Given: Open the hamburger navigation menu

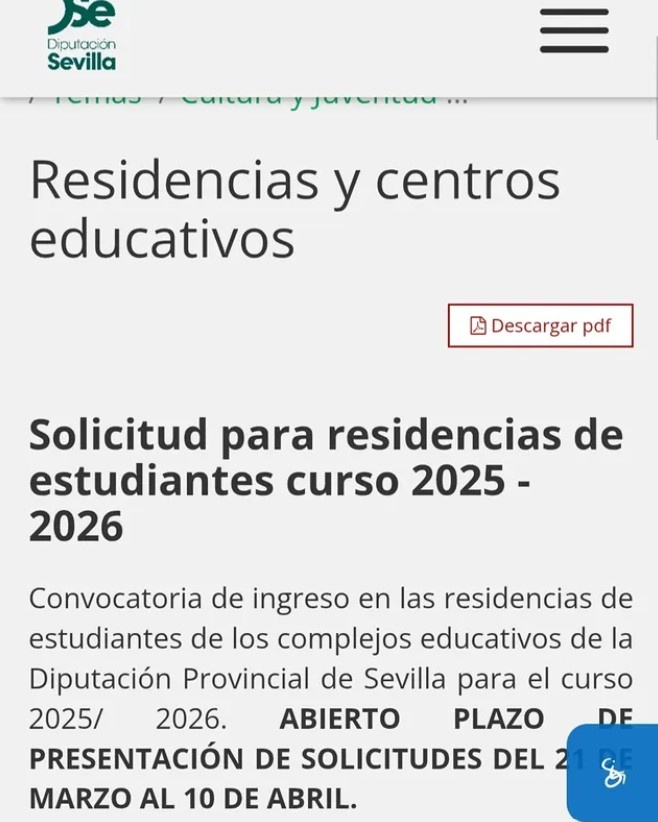Looking at the screenshot, I should click(x=574, y=31).
